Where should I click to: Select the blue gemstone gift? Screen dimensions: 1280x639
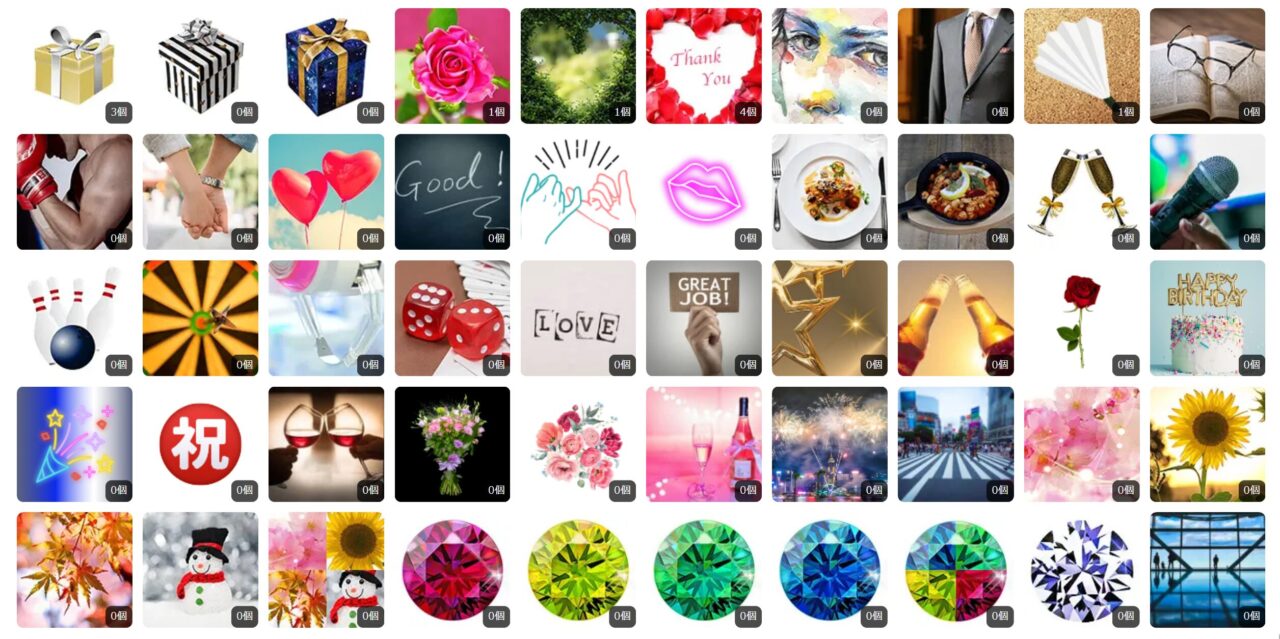[x=829, y=570]
